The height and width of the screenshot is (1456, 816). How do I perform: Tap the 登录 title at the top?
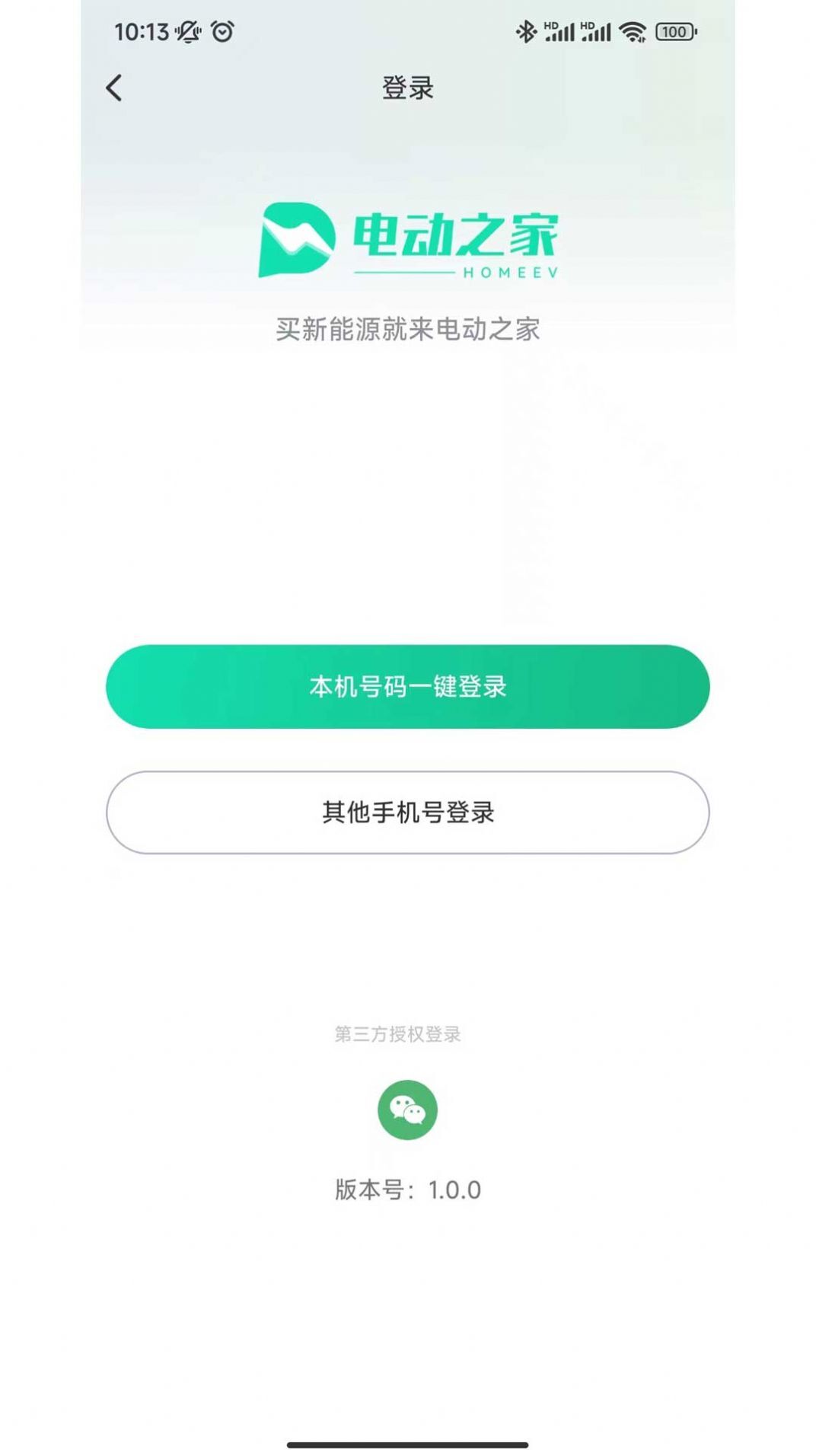(406, 88)
